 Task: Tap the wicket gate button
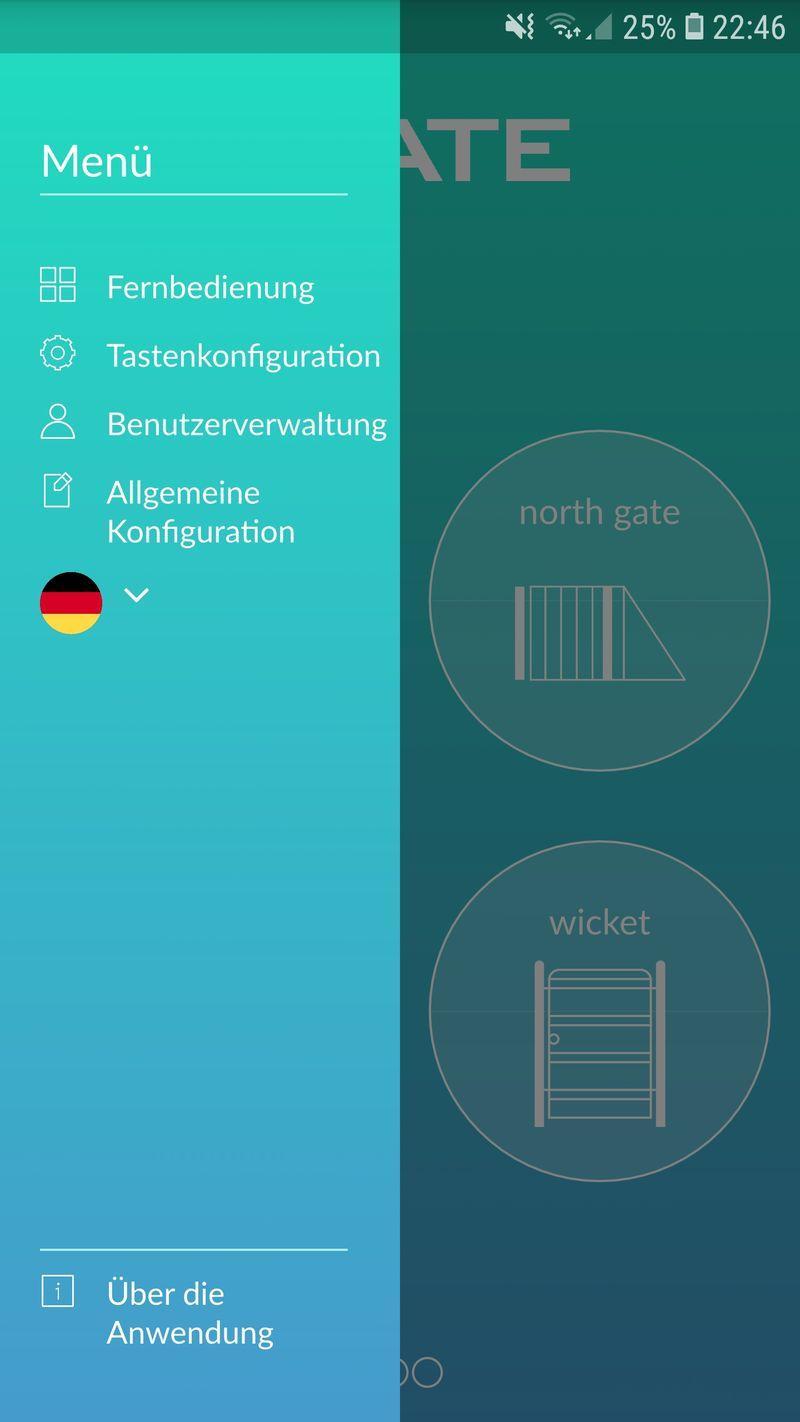pyautogui.click(x=600, y=1011)
